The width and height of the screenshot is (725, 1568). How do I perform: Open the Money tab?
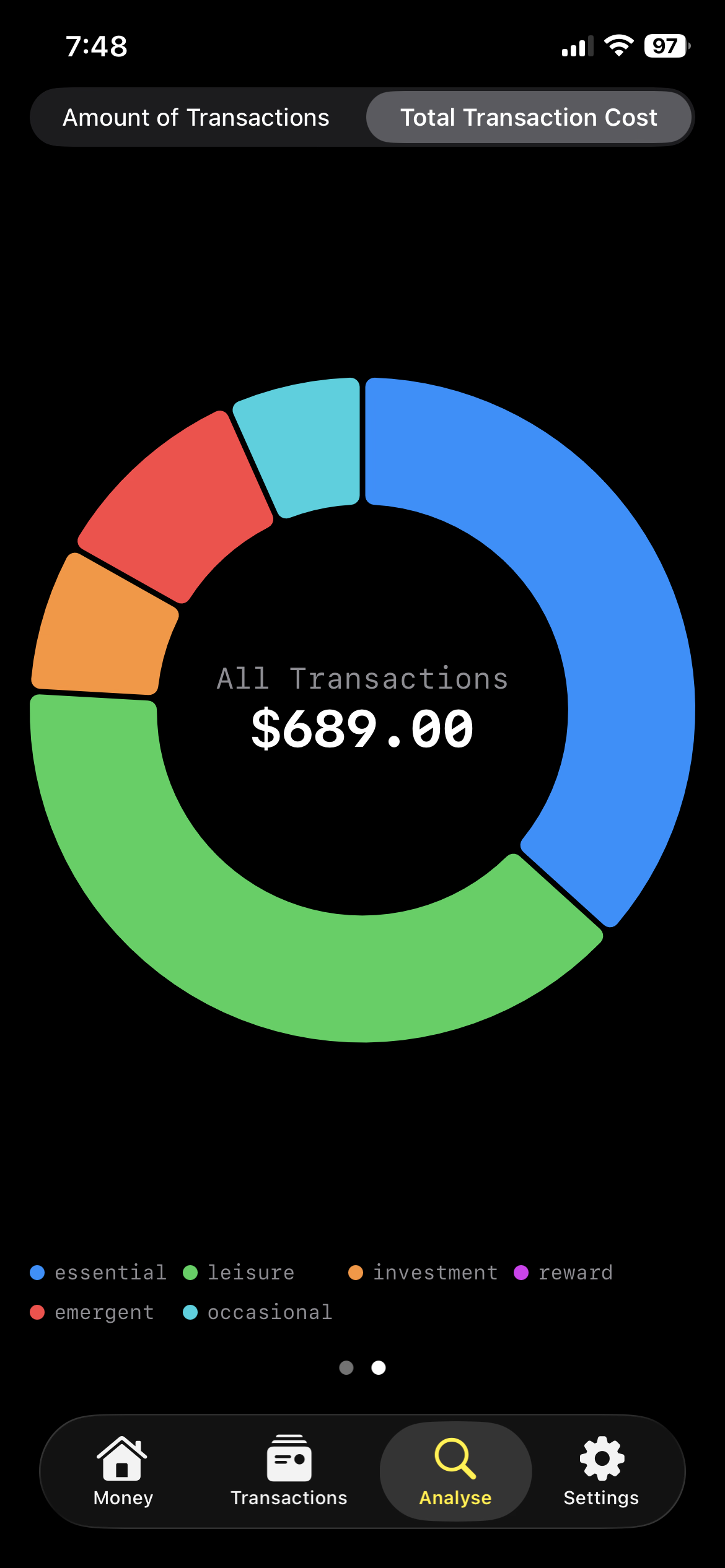123,1471
